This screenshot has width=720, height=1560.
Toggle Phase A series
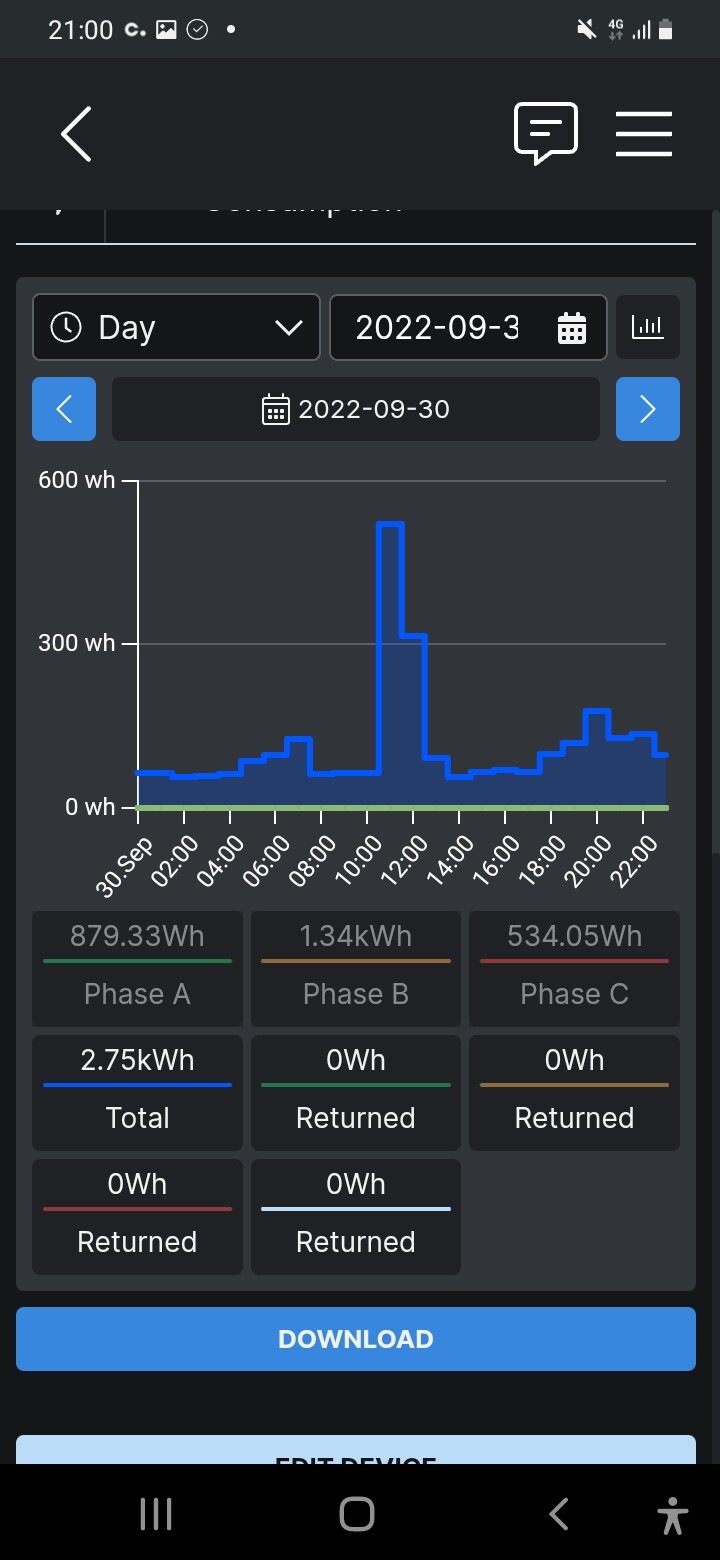(137, 969)
